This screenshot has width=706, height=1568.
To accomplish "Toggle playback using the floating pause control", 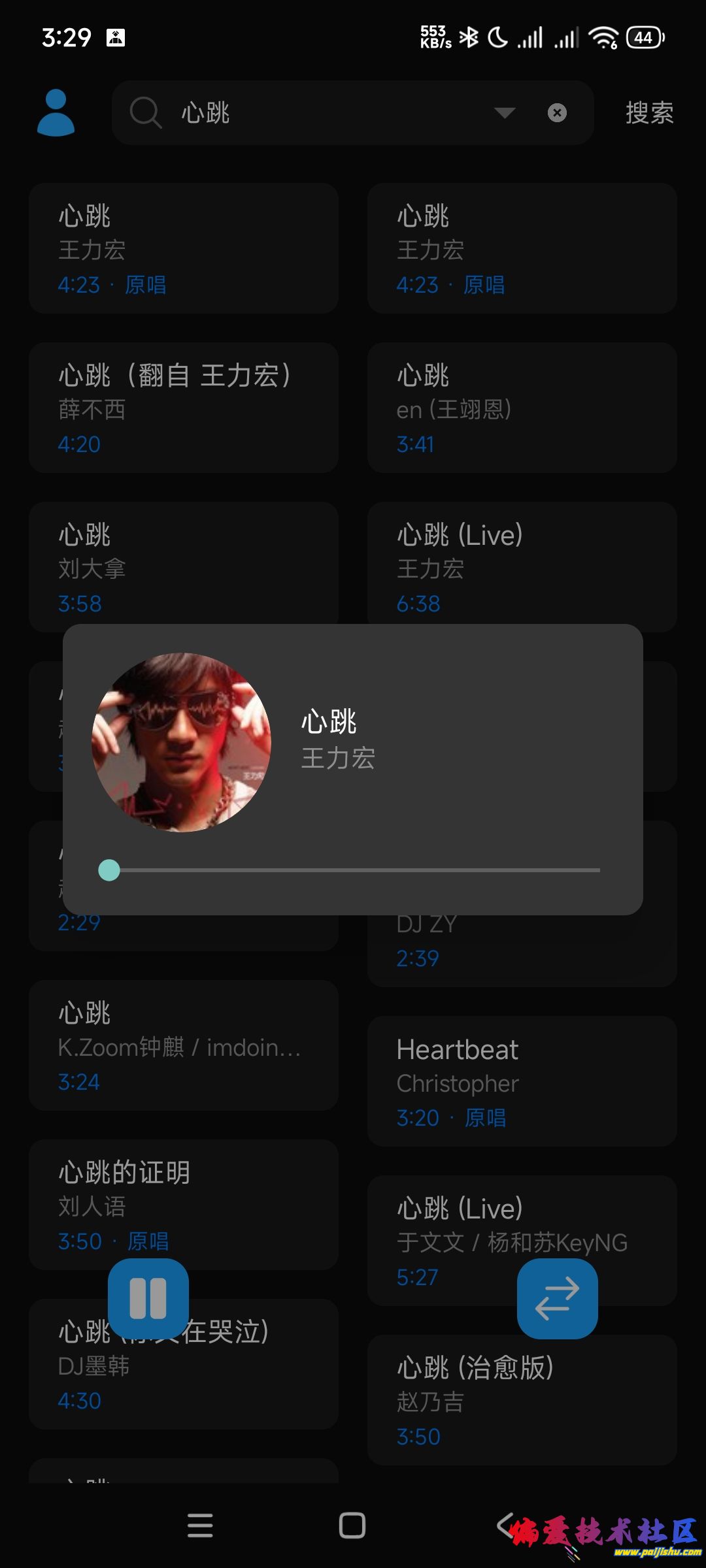I will (x=149, y=1300).
